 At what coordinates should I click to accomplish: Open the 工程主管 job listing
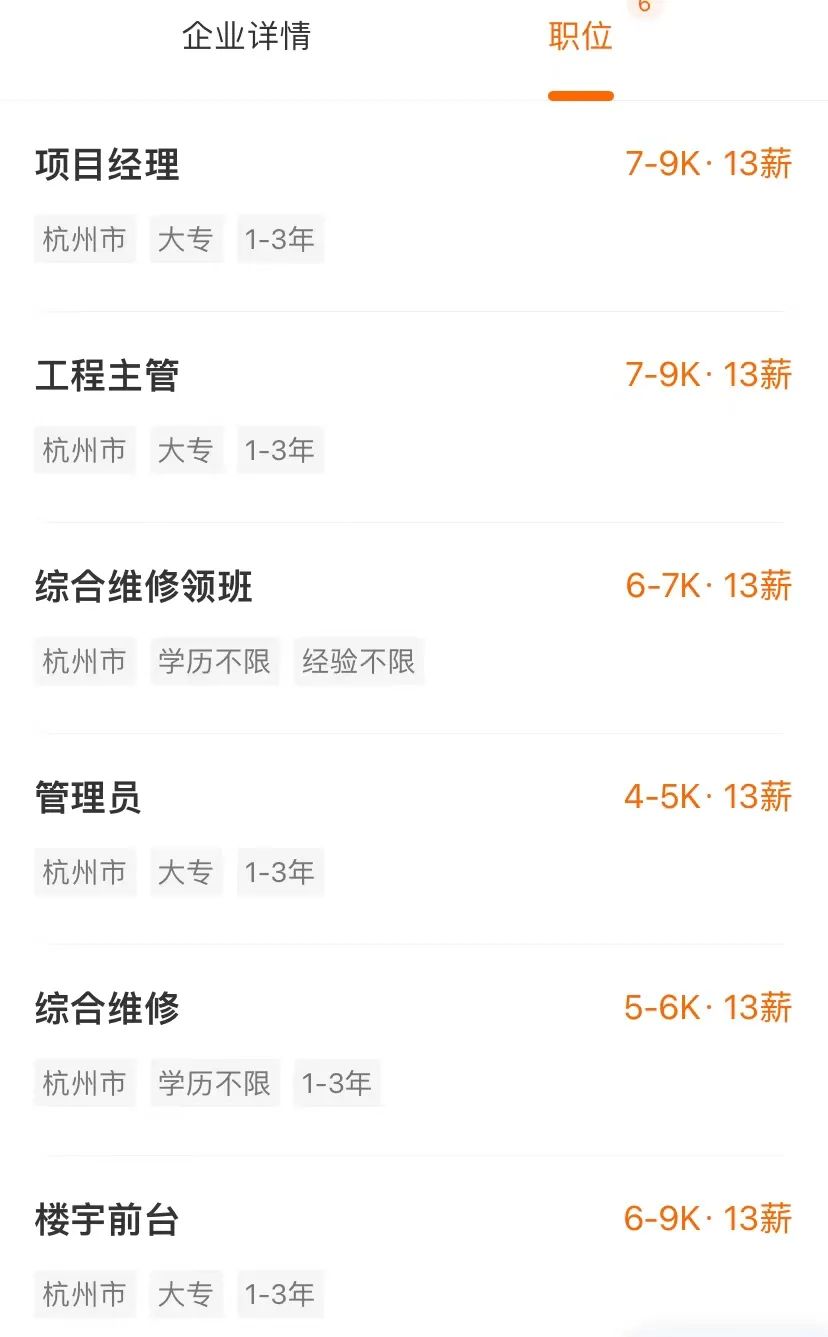[414, 417]
